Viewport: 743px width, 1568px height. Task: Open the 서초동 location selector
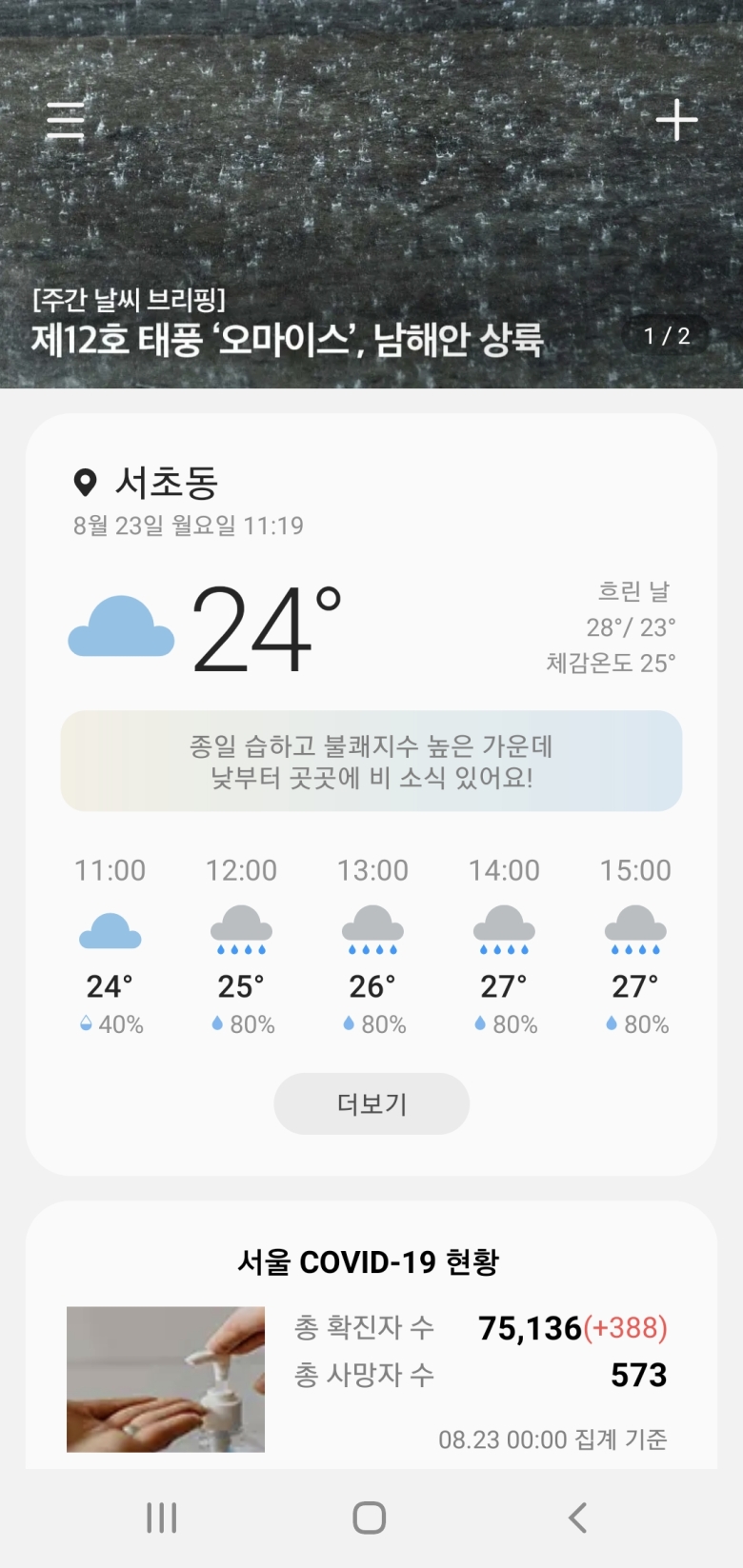tap(148, 483)
